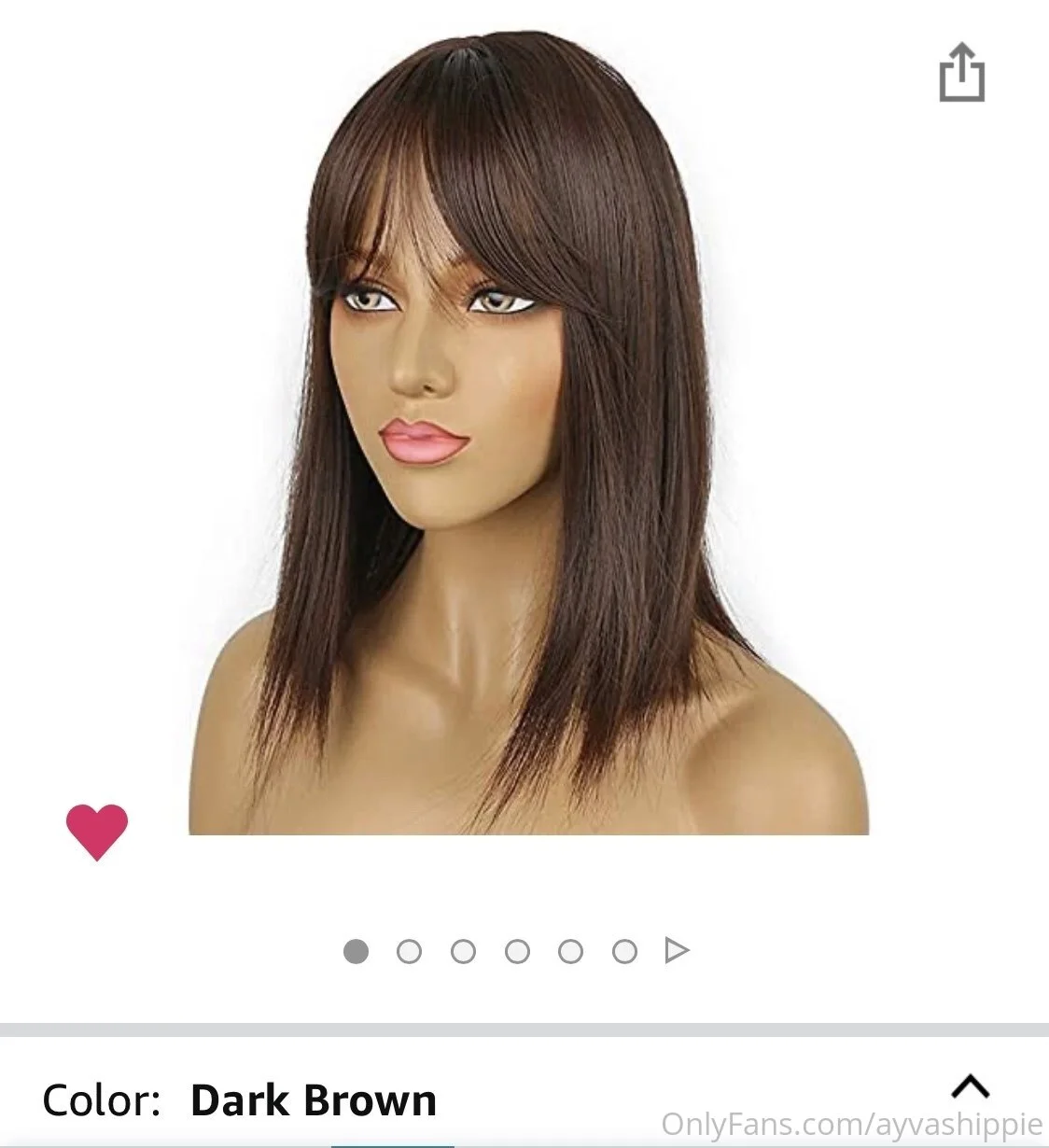Open the video triangle in image indicators
Viewport: 1049px width, 1148px height.
tap(677, 951)
